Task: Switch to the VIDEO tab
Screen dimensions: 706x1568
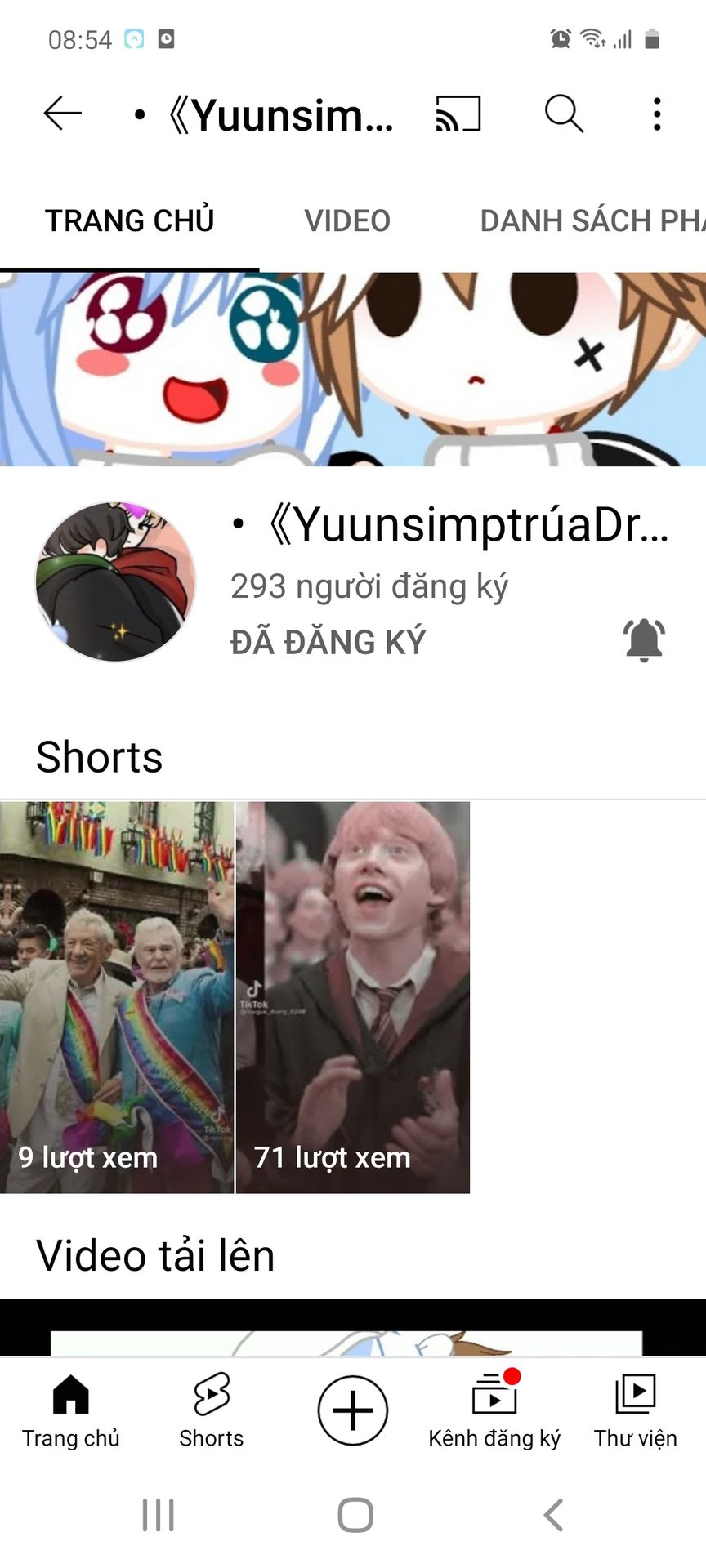Action: pyautogui.click(x=347, y=220)
